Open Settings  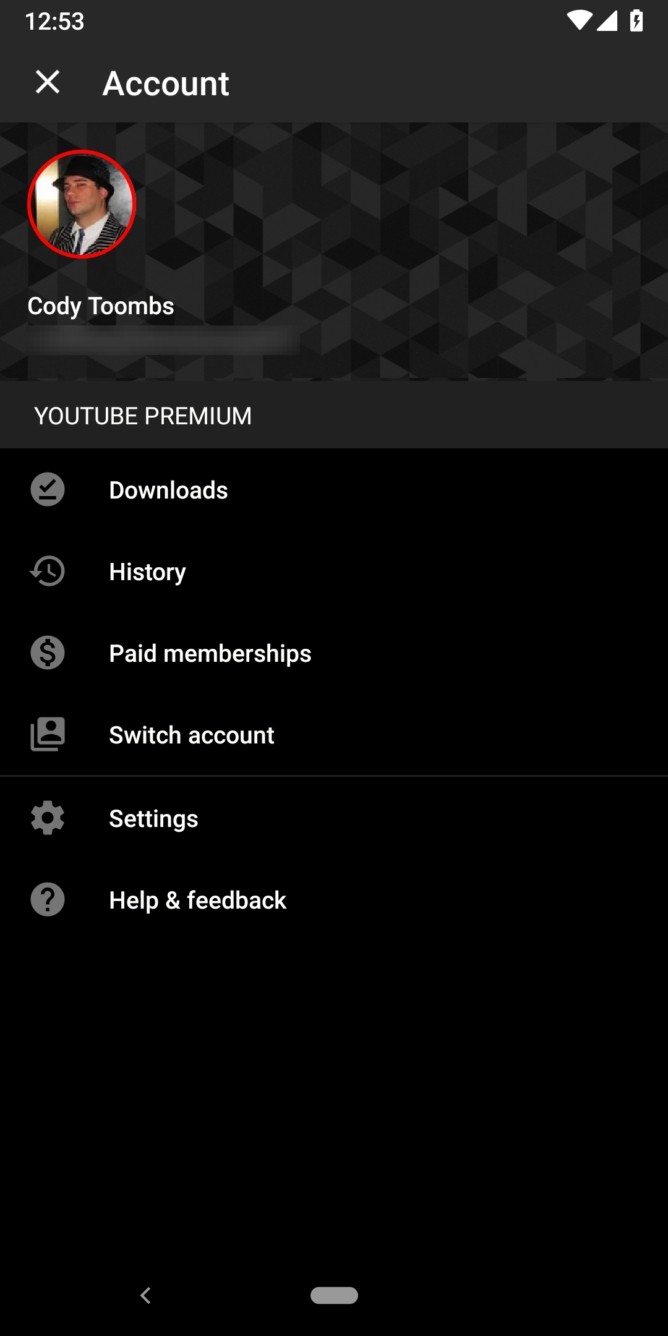click(x=153, y=818)
